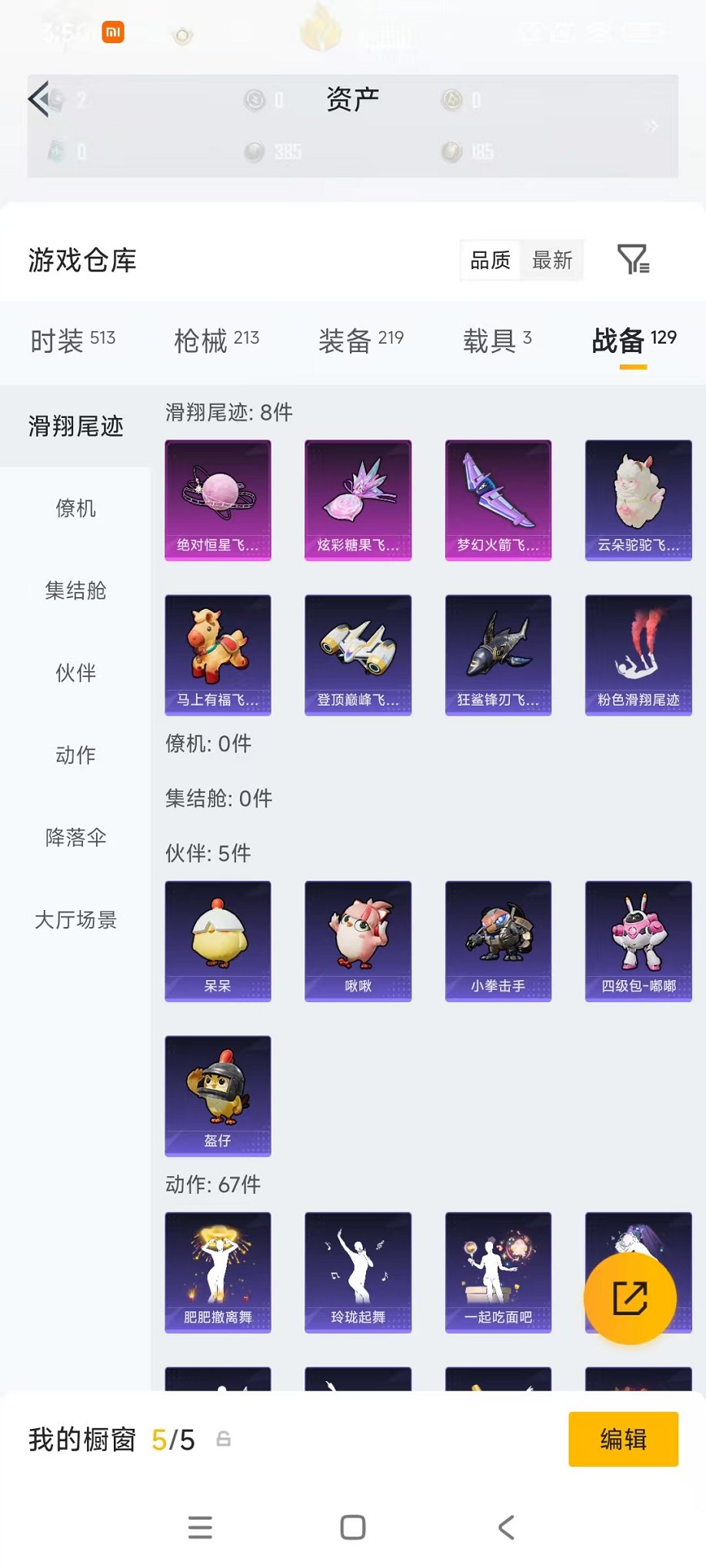Expand the assets panel via the right chevron
Image resolution: width=706 pixels, height=1568 pixels.
point(652,127)
